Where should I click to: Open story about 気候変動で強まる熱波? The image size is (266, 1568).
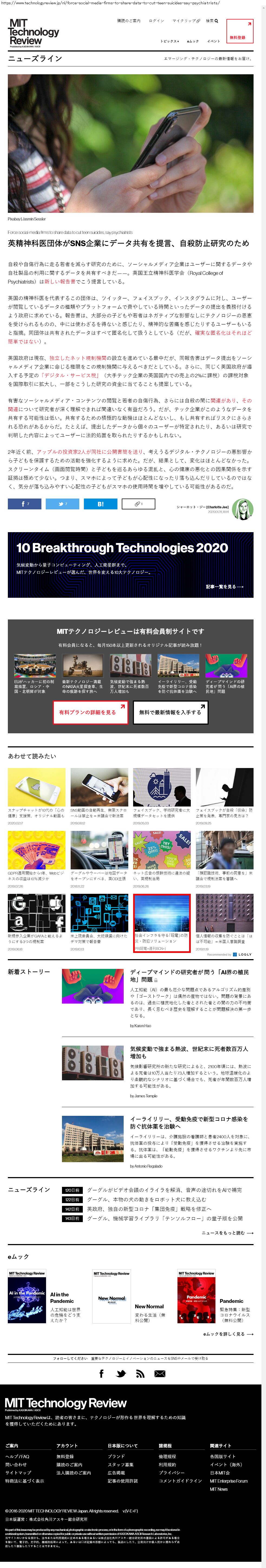[189, 1052]
